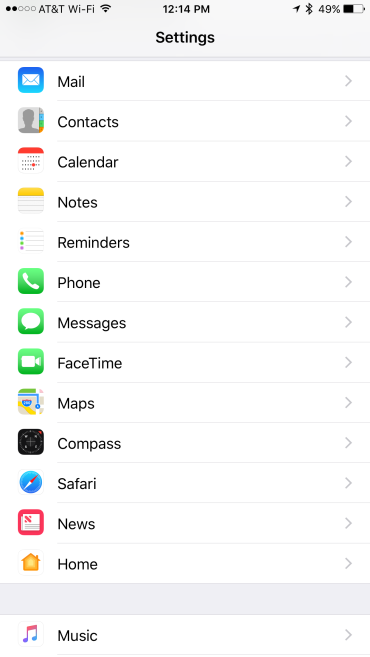Select Compass settings
370x657 pixels.
[185, 443]
